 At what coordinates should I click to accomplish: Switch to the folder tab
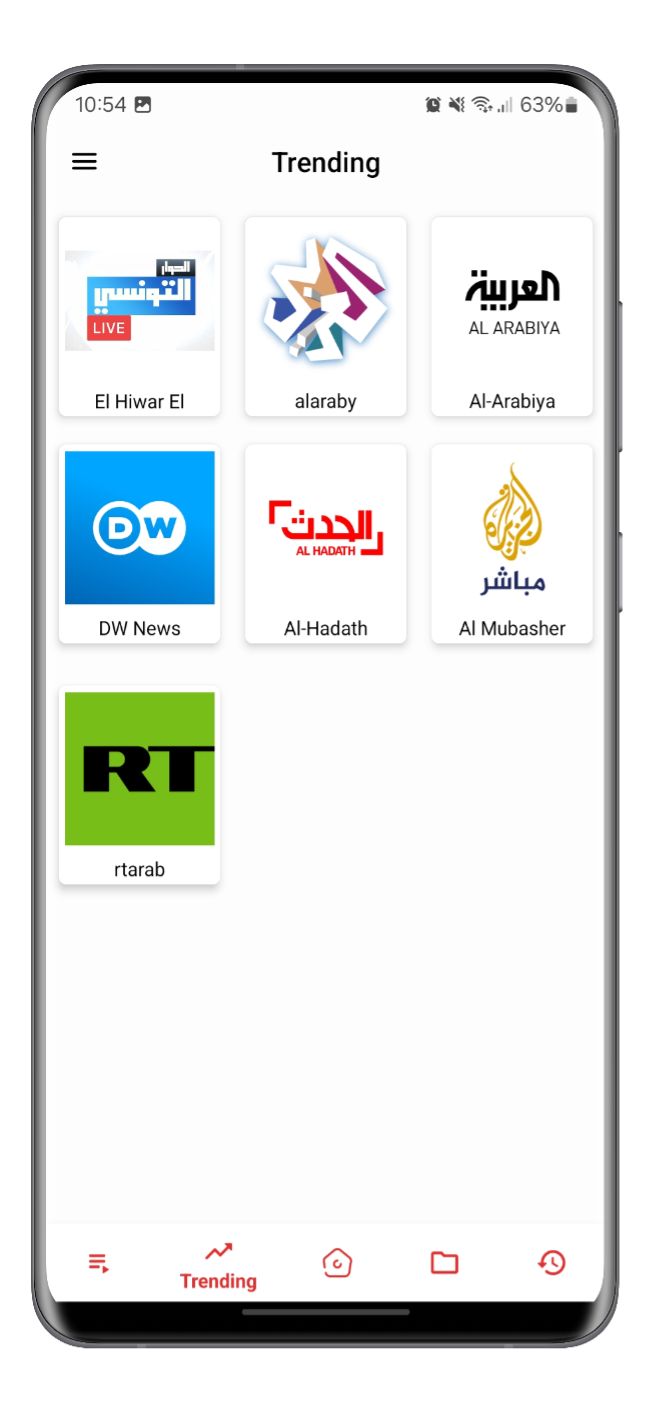444,1263
